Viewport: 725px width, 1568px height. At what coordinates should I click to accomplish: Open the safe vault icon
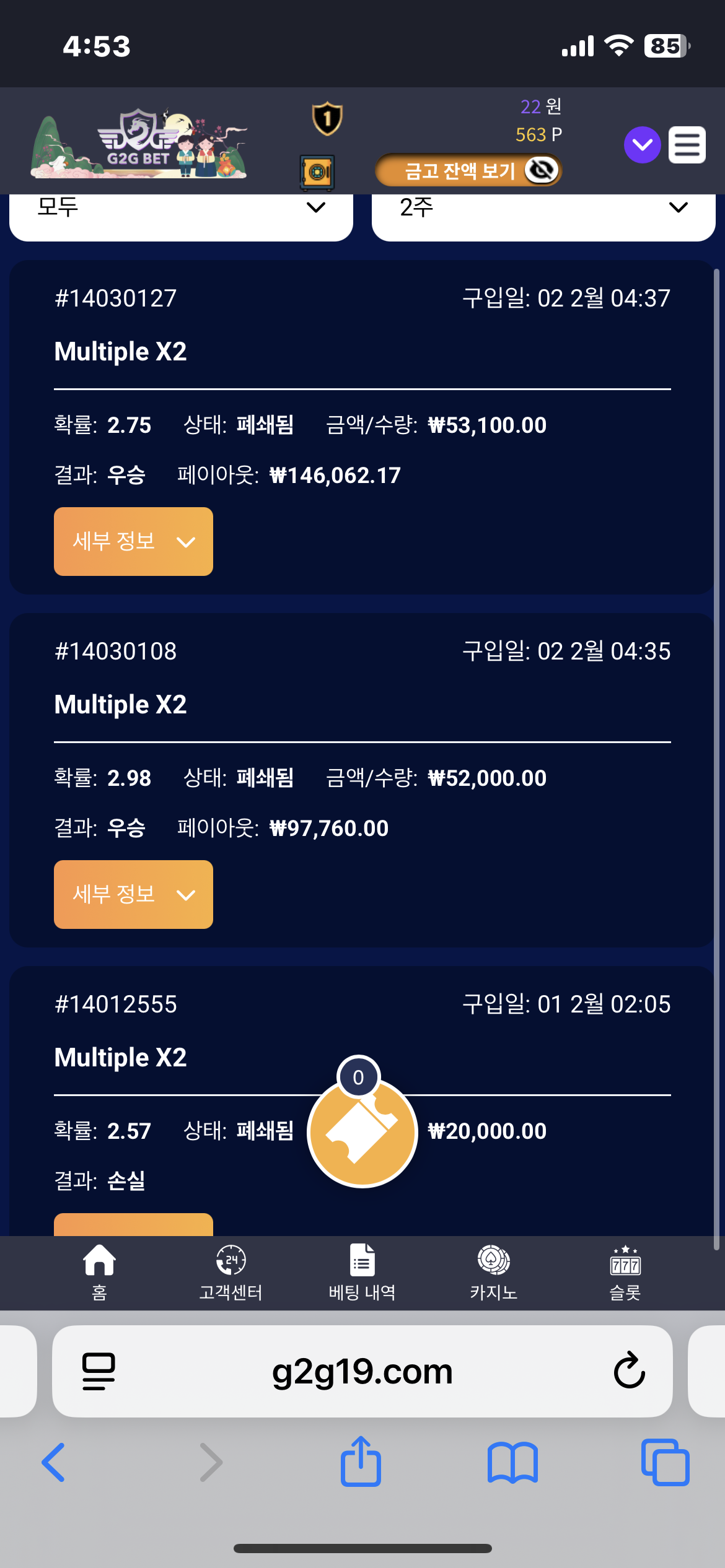pos(318,172)
